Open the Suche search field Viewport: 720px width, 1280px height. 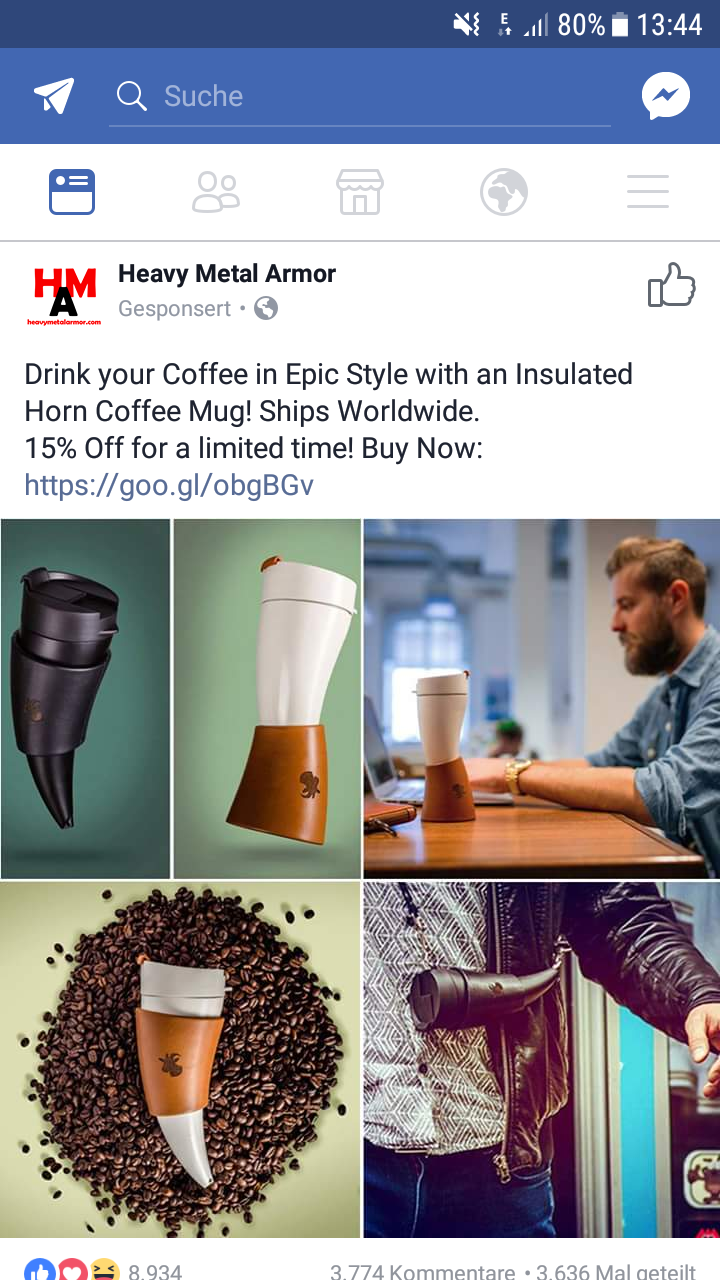click(360, 96)
